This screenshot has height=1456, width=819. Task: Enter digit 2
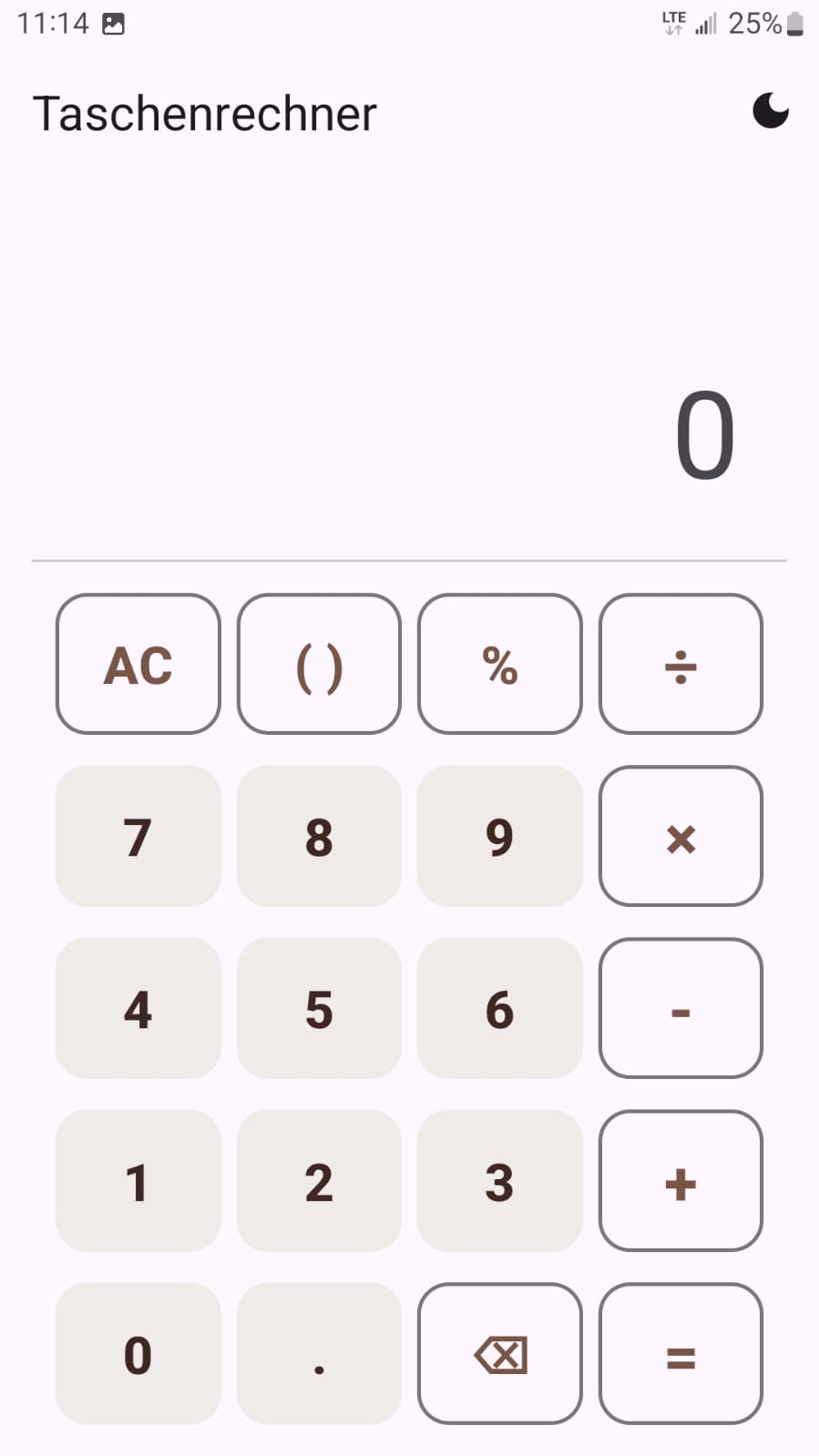click(x=319, y=1180)
